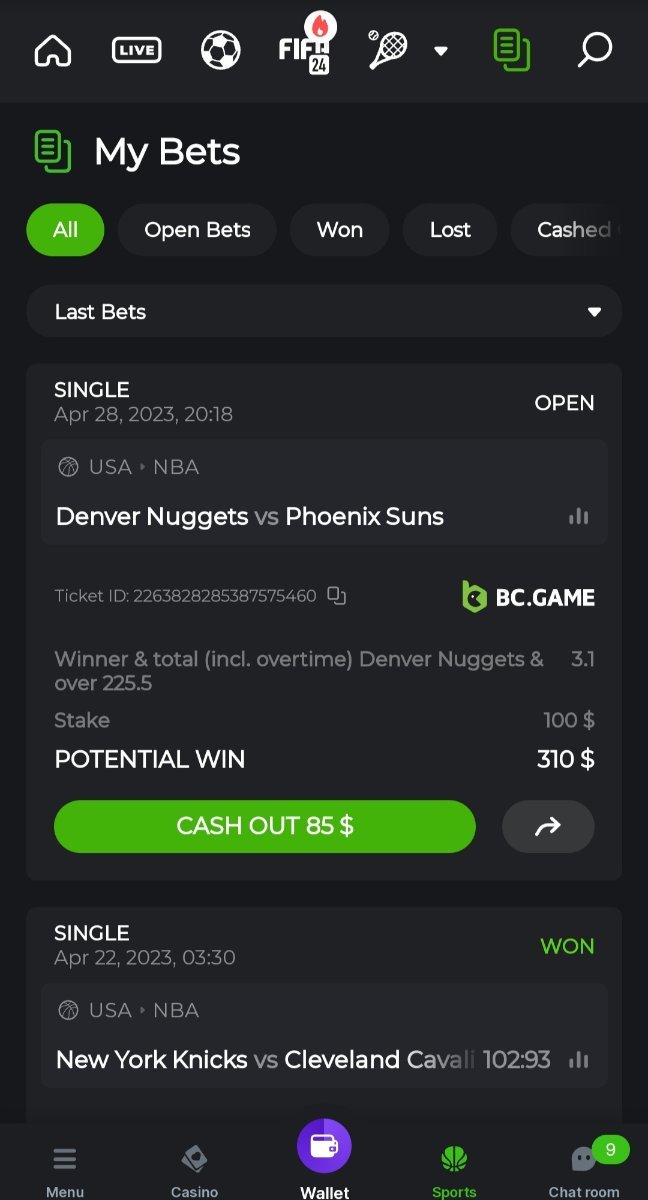Open the tennis sports category

click(388, 50)
